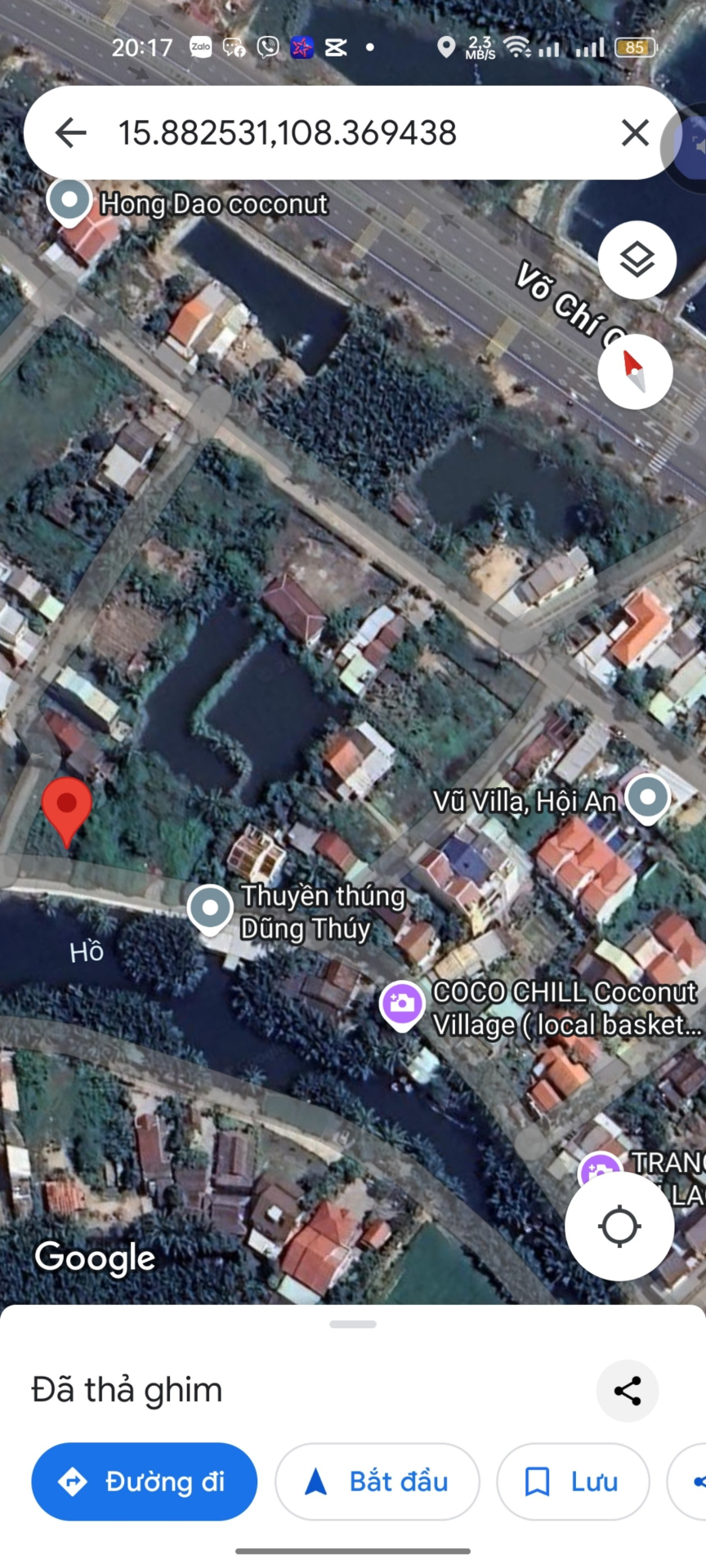Image resolution: width=706 pixels, height=1568 pixels.
Task: Save the place with Lưu
Action: click(x=572, y=1481)
